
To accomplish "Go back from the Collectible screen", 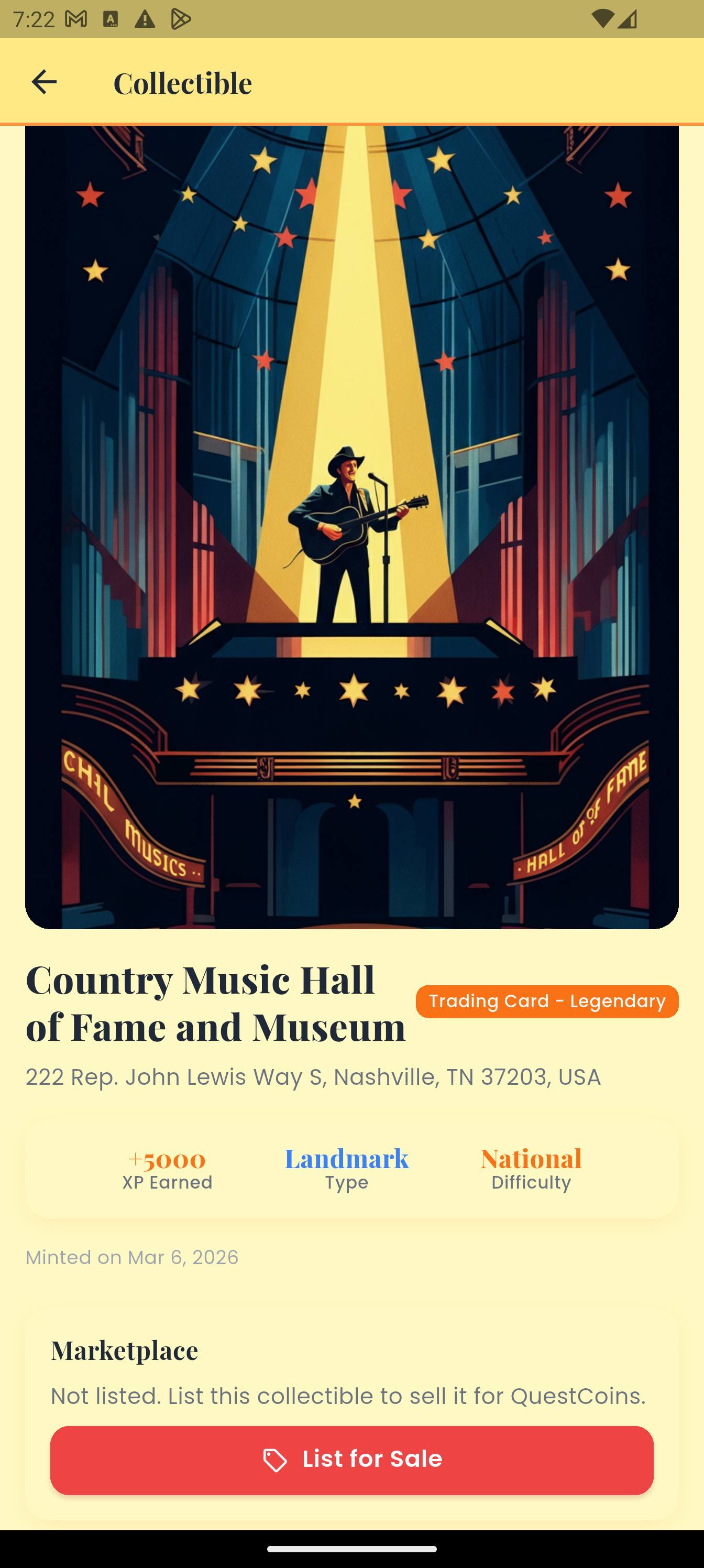I will tap(44, 82).
